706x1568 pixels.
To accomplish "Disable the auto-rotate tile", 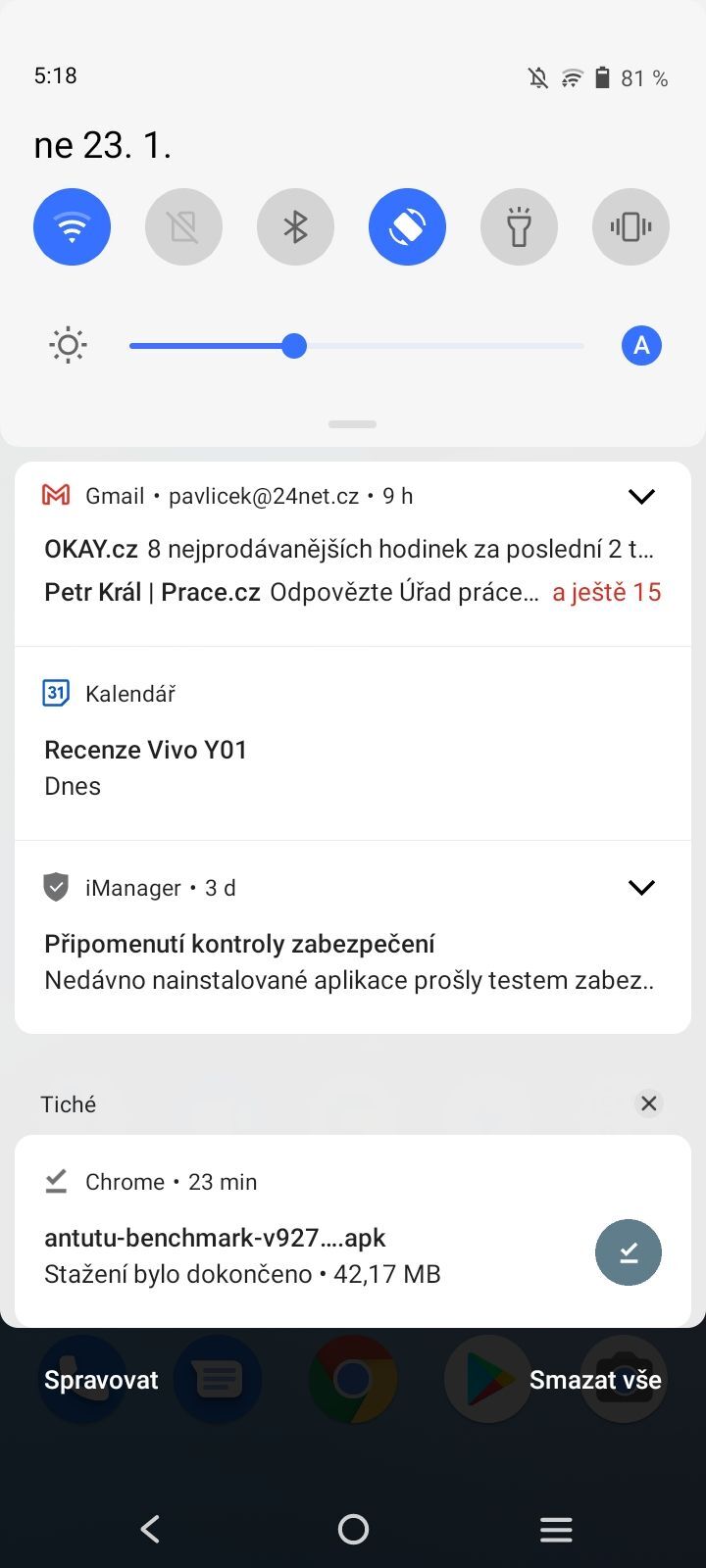I will click(407, 226).
